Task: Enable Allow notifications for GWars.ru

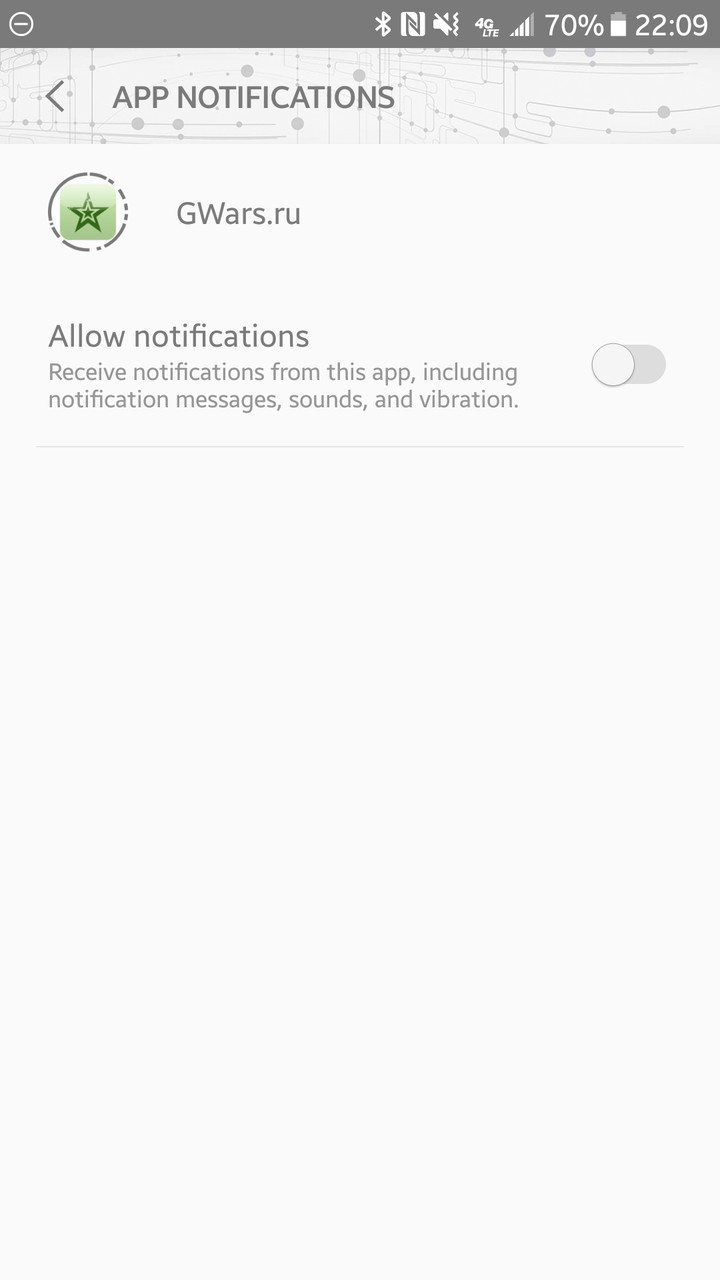Action: (x=628, y=365)
